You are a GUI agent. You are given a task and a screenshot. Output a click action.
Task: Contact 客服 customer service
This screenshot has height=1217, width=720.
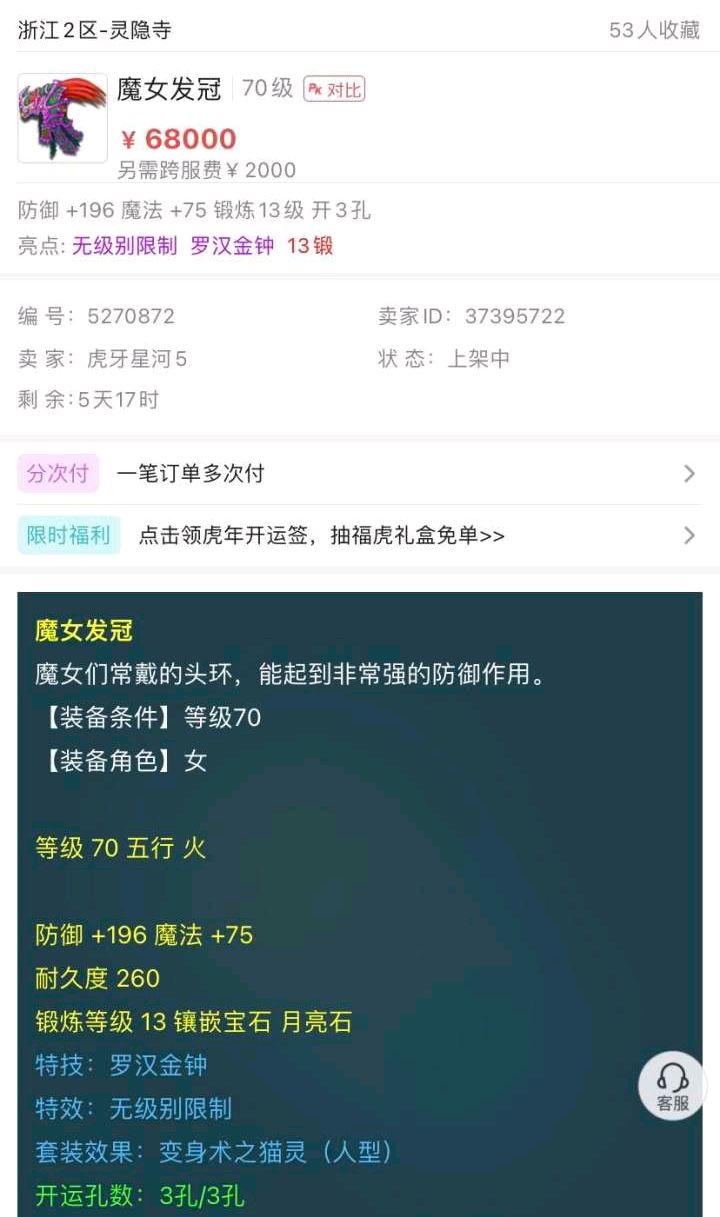tap(673, 1086)
